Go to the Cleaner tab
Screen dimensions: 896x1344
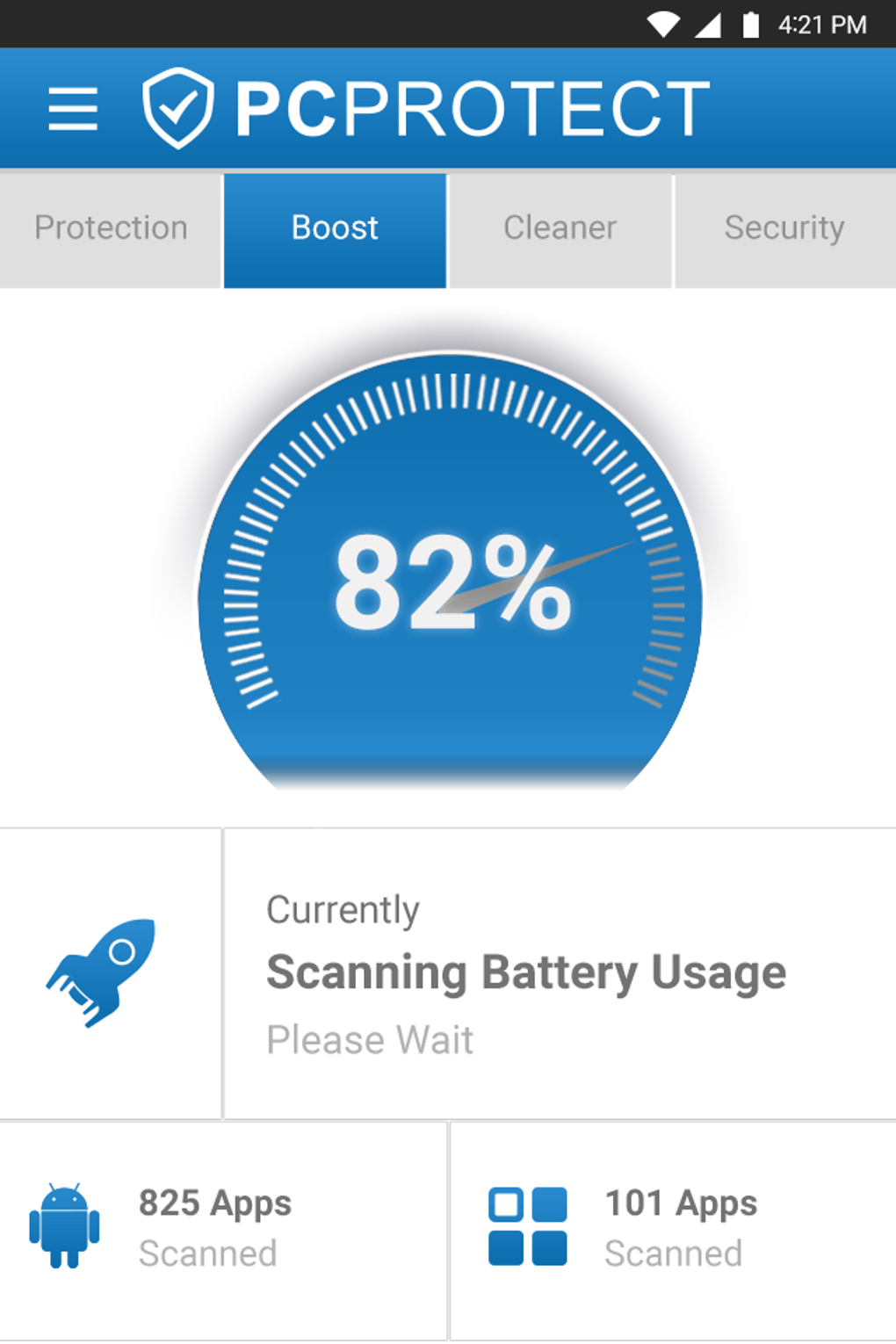click(x=560, y=228)
